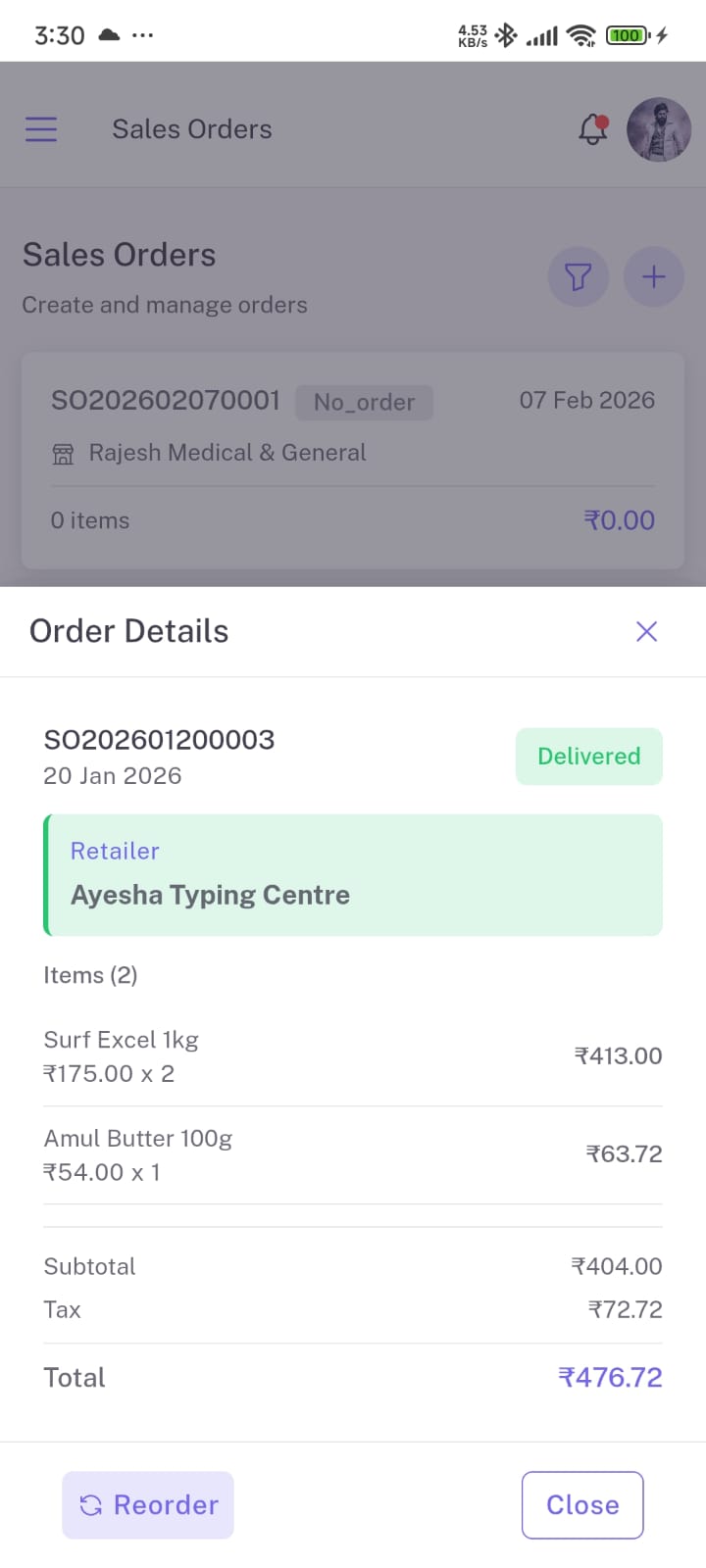Create a new sales order with plus icon

(653, 276)
